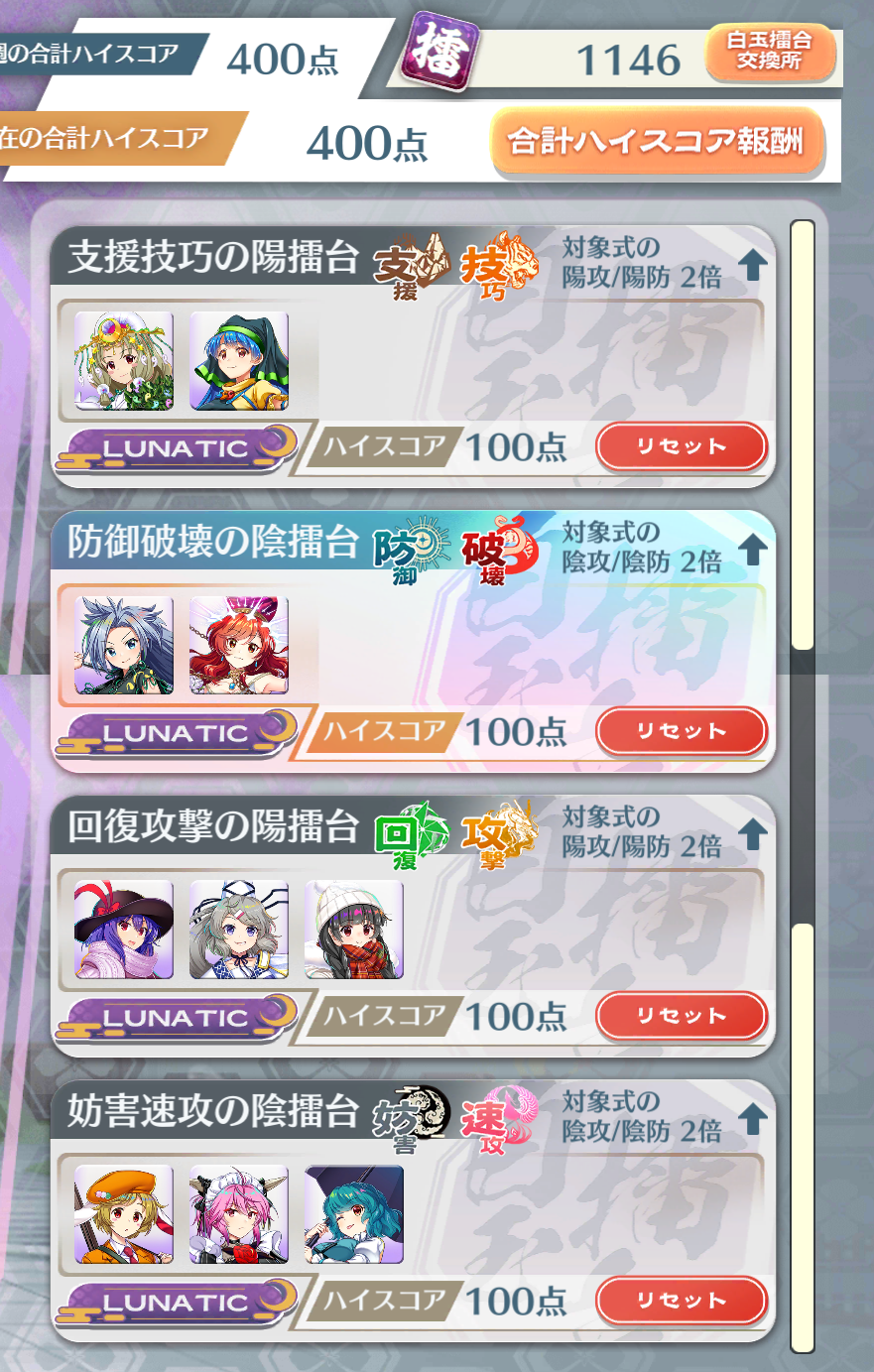Select the 防御破壊の陰擂台 stage card
The image size is (874, 1372).
[x=413, y=642]
